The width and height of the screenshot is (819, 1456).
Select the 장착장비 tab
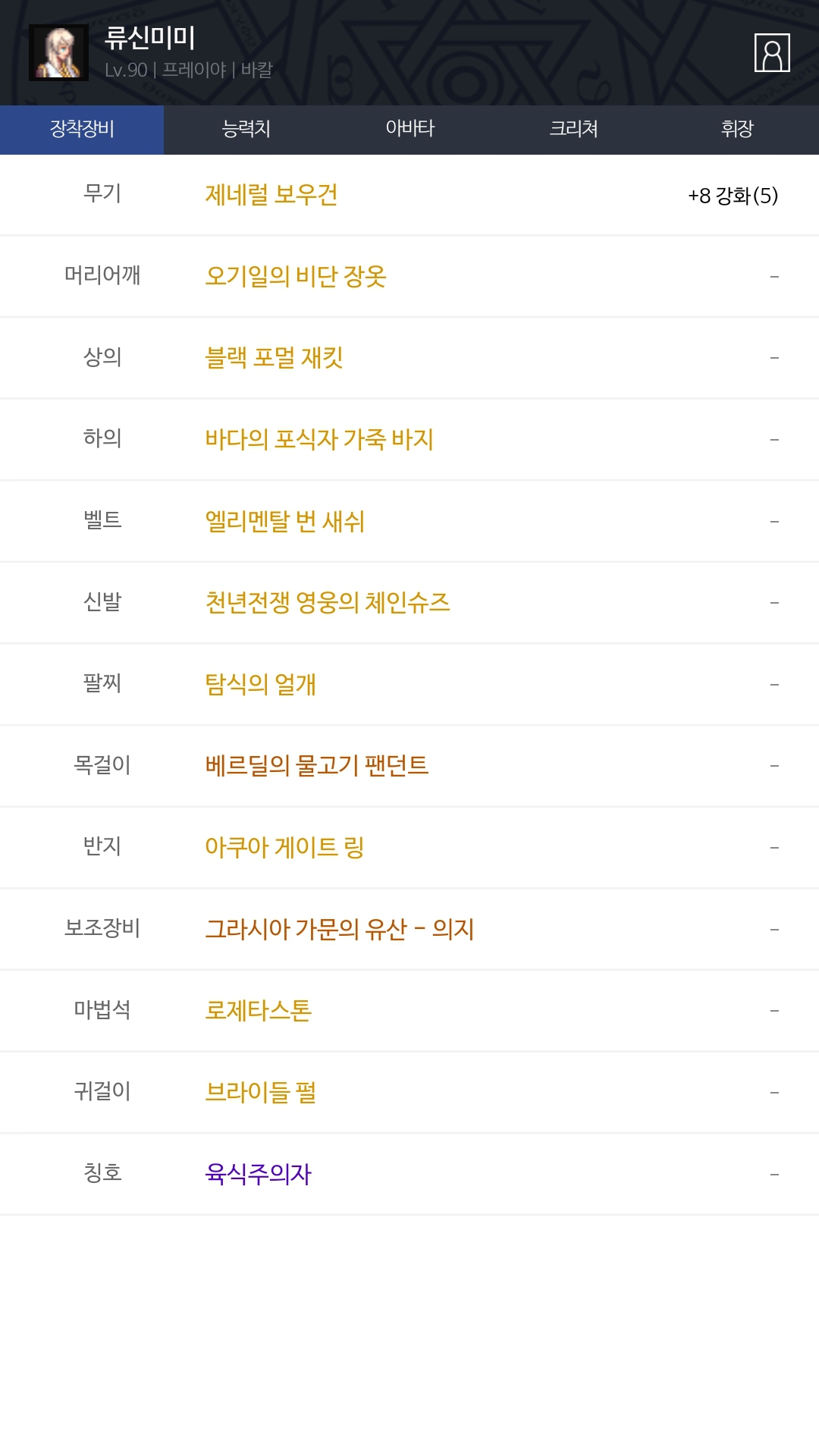point(82,130)
